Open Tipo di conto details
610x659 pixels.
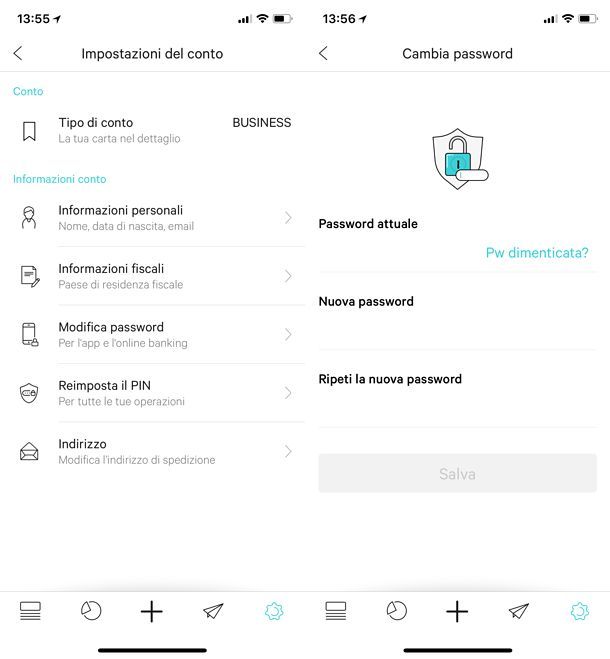(152, 130)
